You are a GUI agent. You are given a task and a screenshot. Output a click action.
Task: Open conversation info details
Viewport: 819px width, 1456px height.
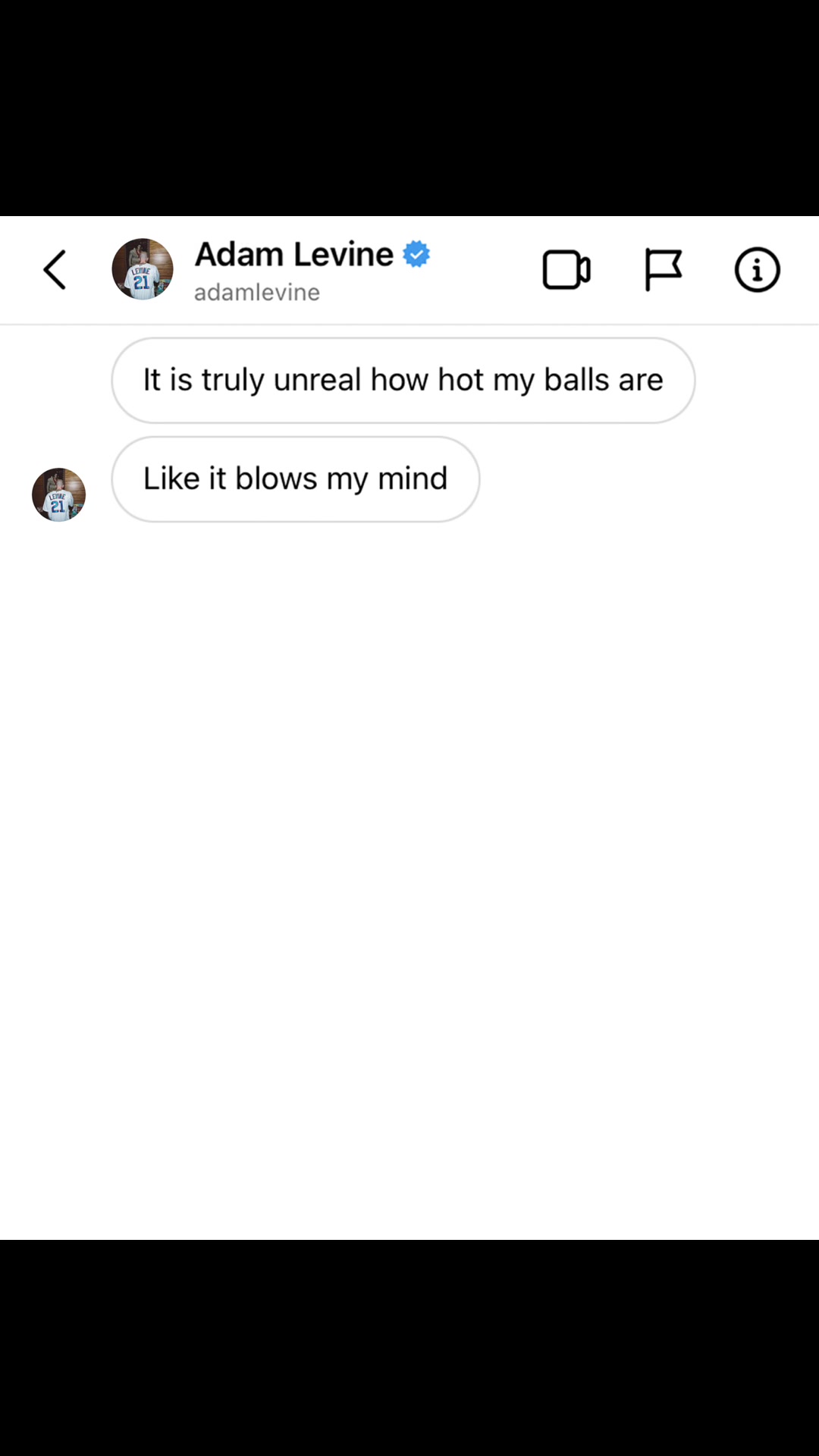(x=757, y=270)
